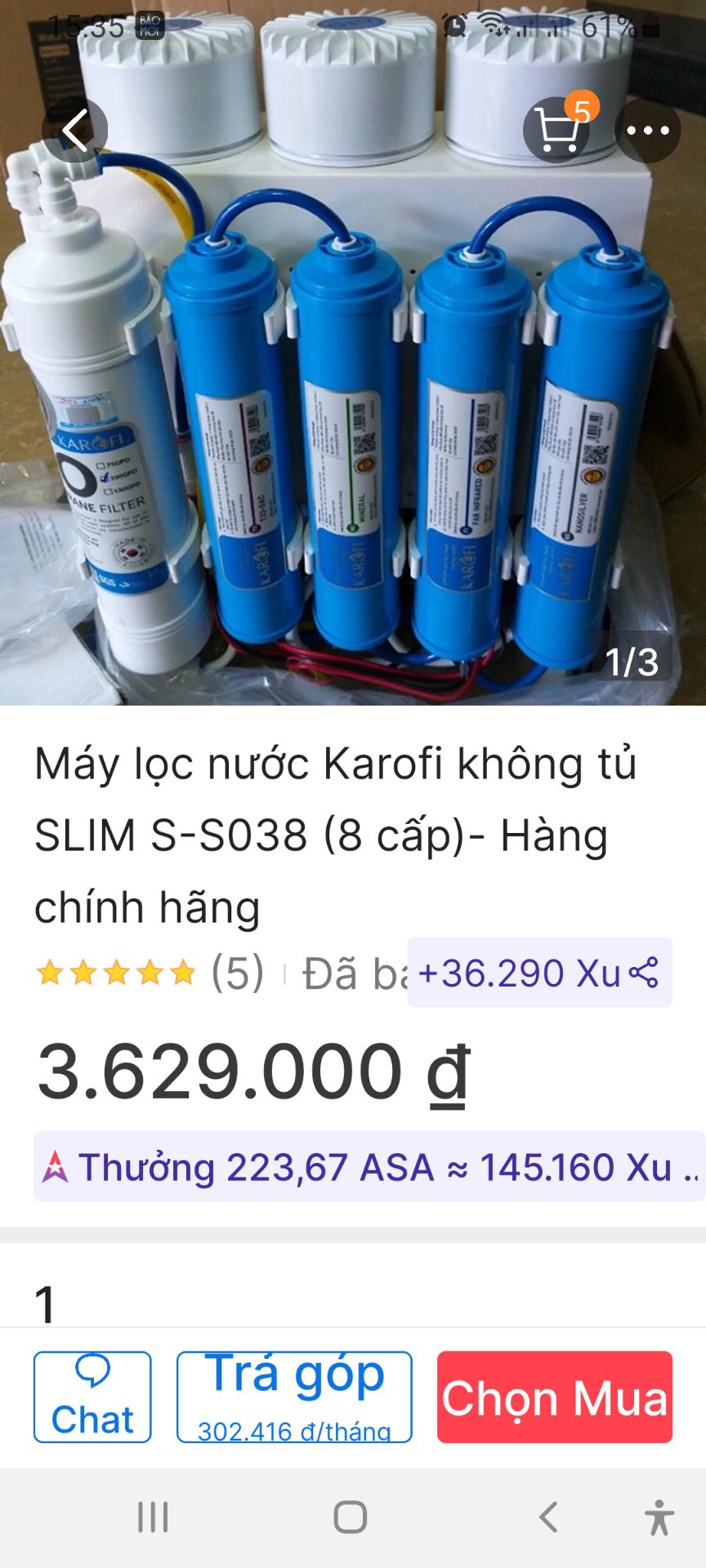The width and height of the screenshot is (706, 1568).
Task: Tap the back arrow to leave product page
Action: pyautogui.click(x=75, y=128)
